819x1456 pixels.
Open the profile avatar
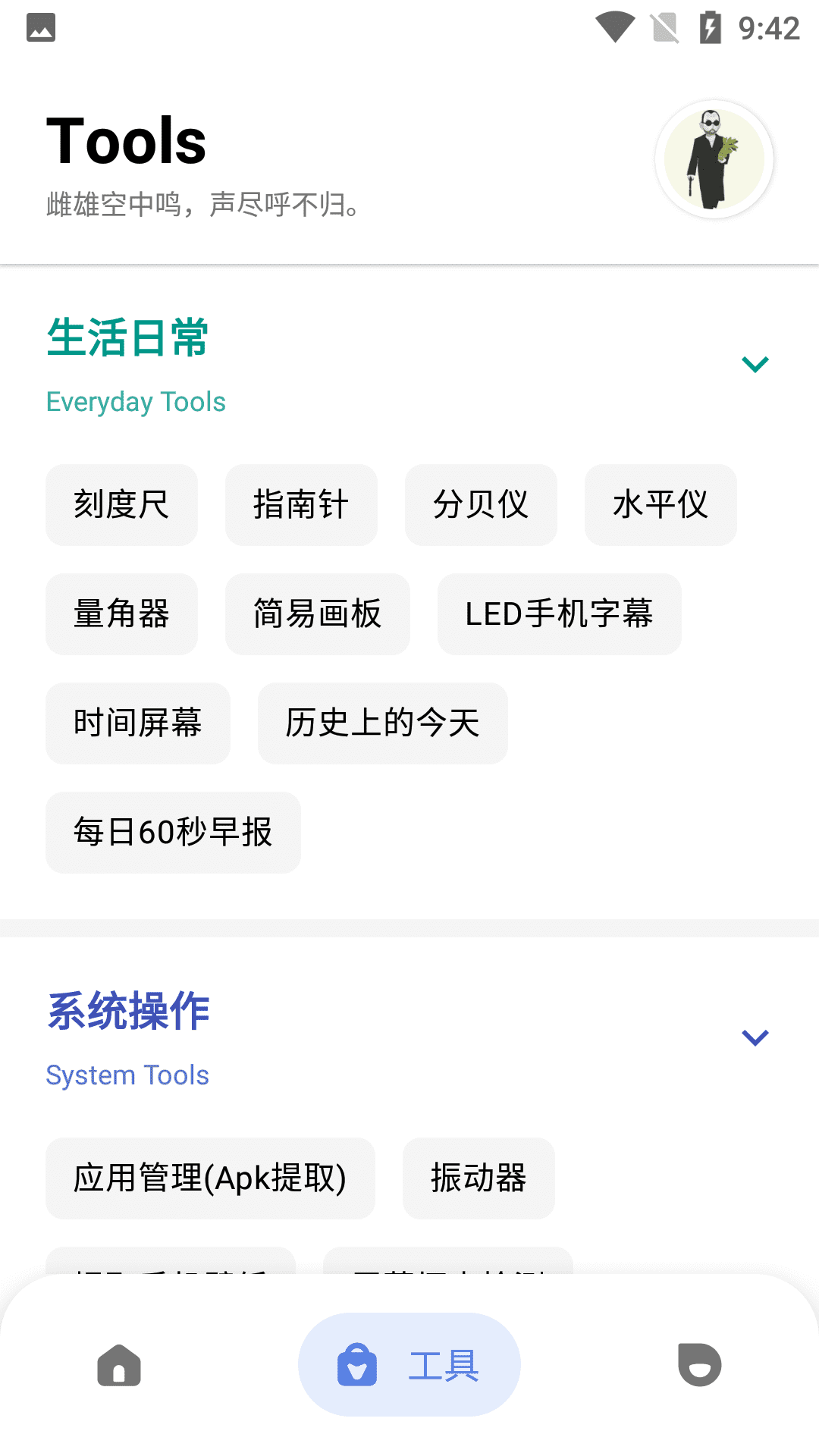[714, 159]
